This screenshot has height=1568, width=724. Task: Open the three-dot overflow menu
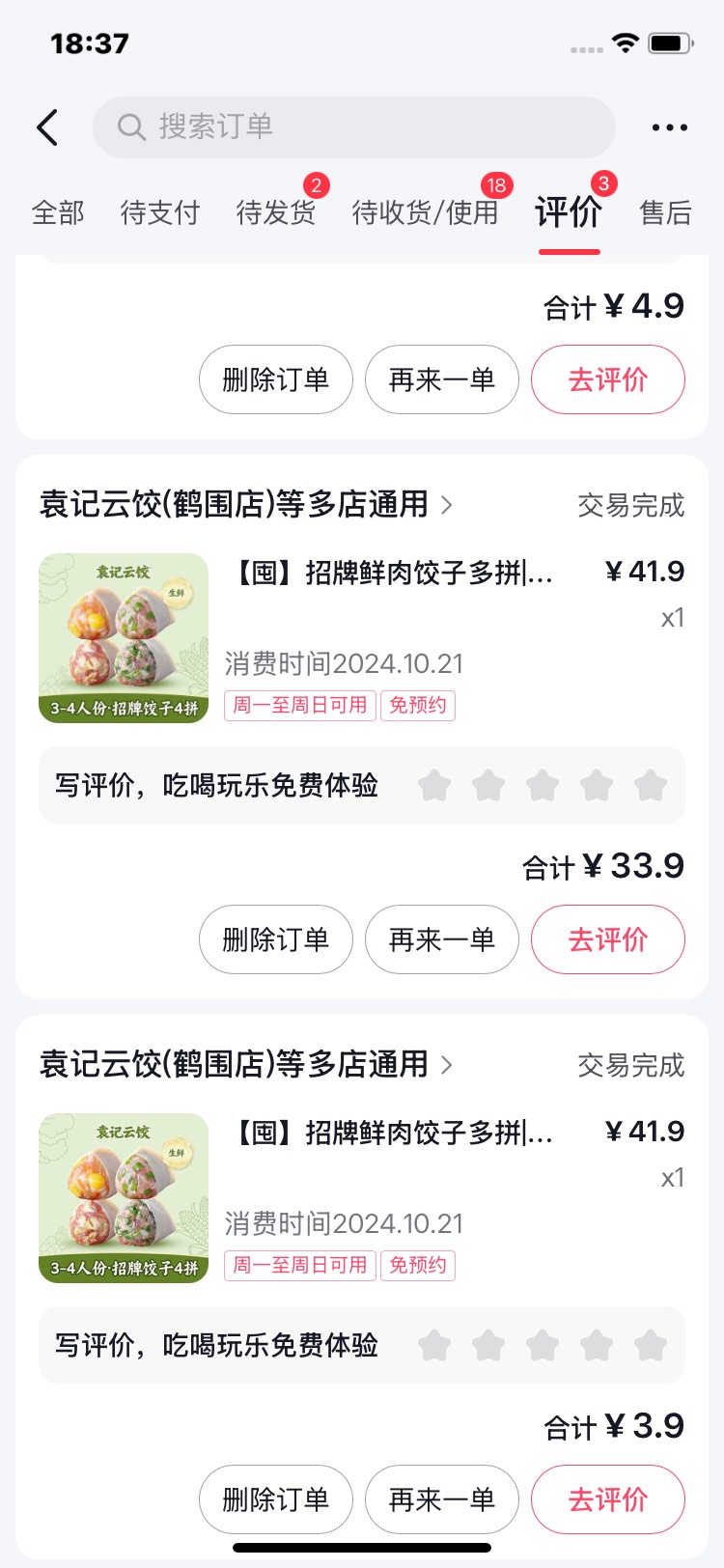click(x=669, y=127)
